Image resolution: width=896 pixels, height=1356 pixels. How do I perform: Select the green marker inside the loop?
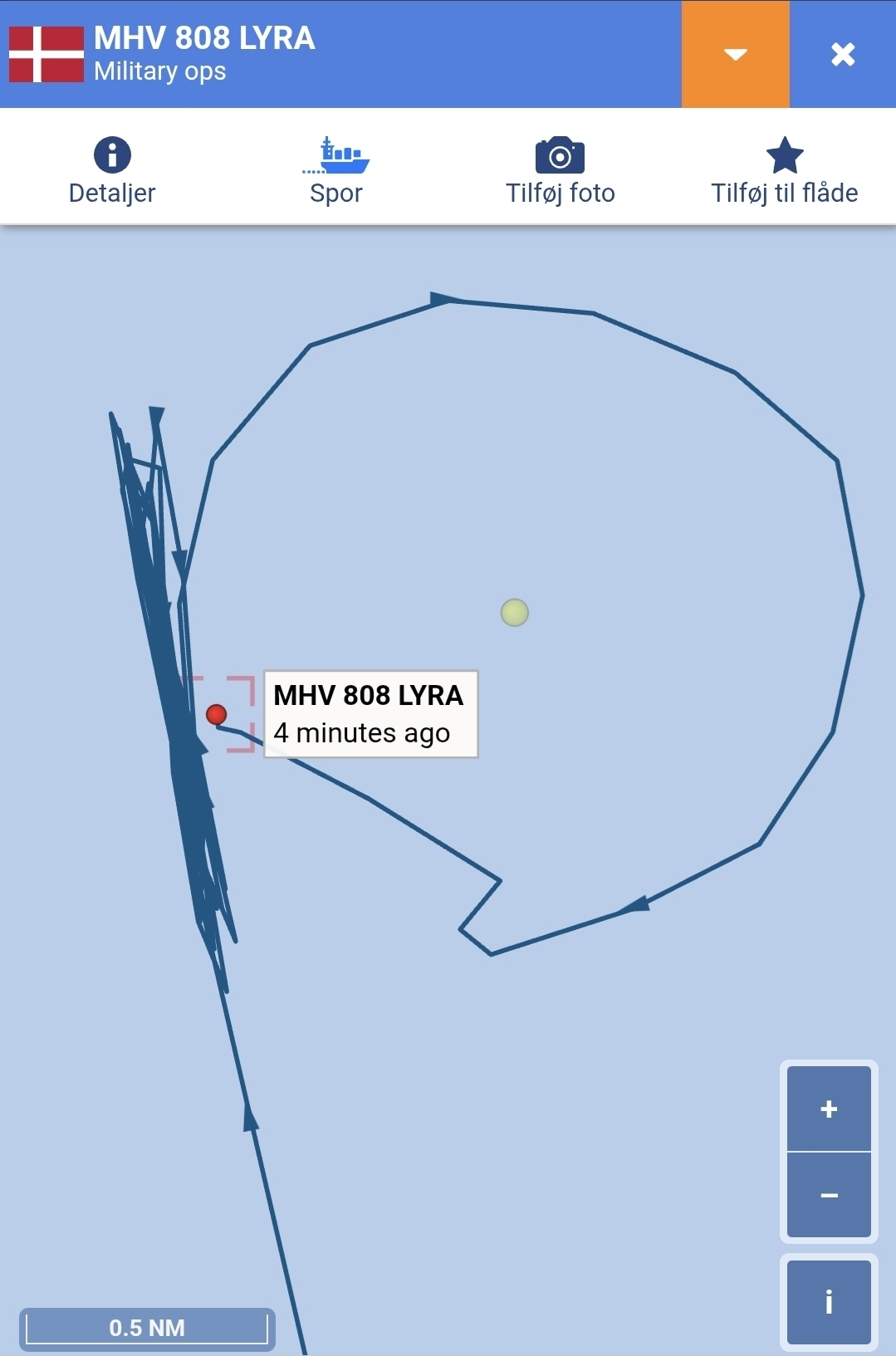point(515,613)
